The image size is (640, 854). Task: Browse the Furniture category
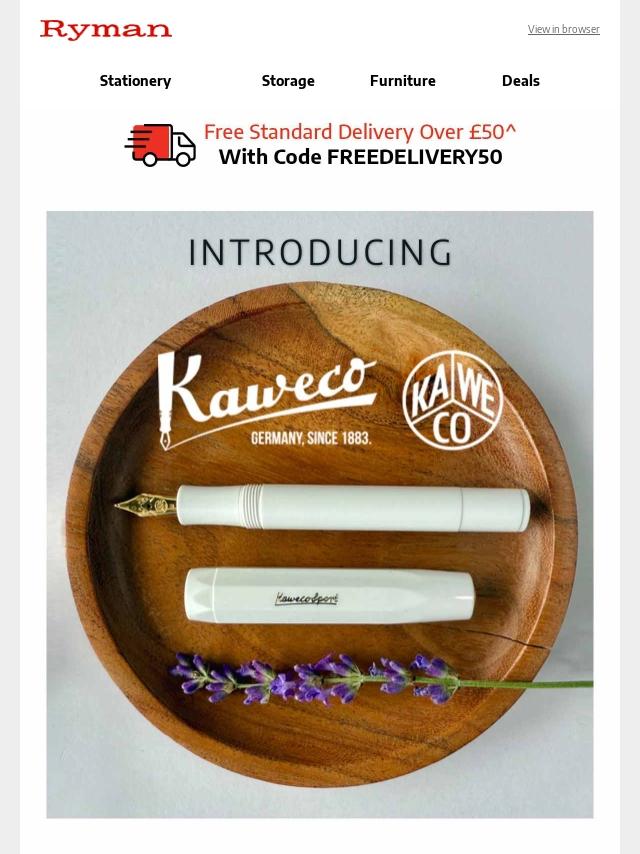coord(402,81)
